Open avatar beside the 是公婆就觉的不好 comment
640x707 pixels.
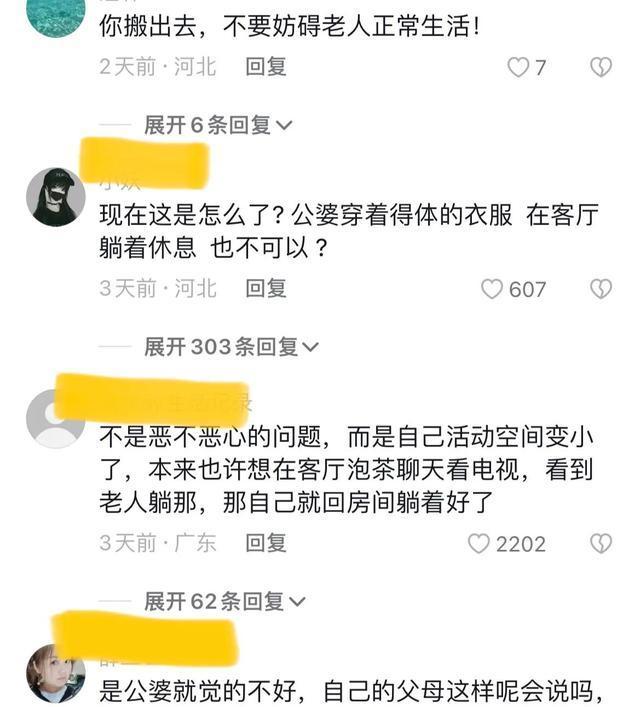[x=55, y=673]
